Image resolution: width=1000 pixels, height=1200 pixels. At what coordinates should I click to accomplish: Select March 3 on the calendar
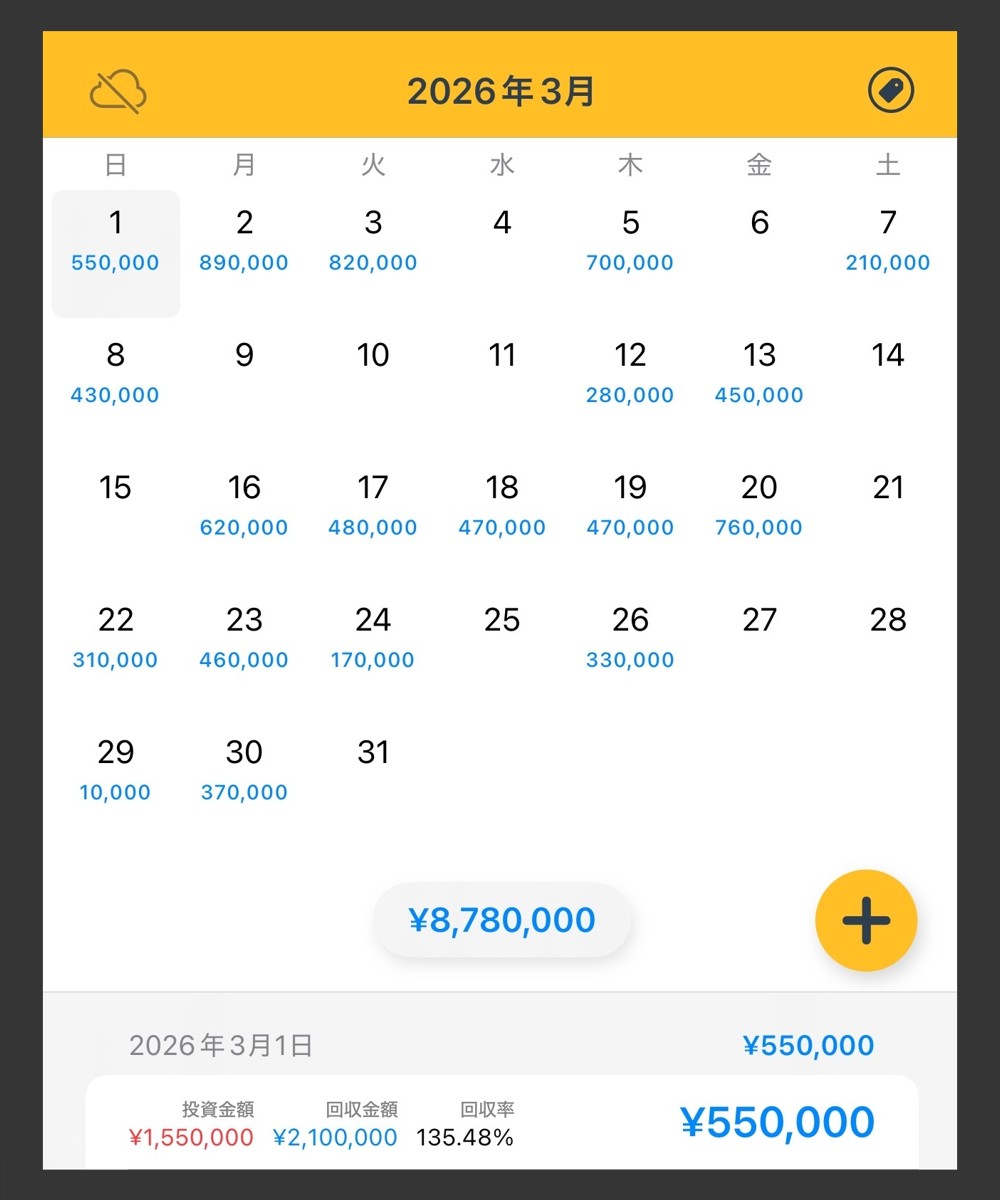coord(373,240)
